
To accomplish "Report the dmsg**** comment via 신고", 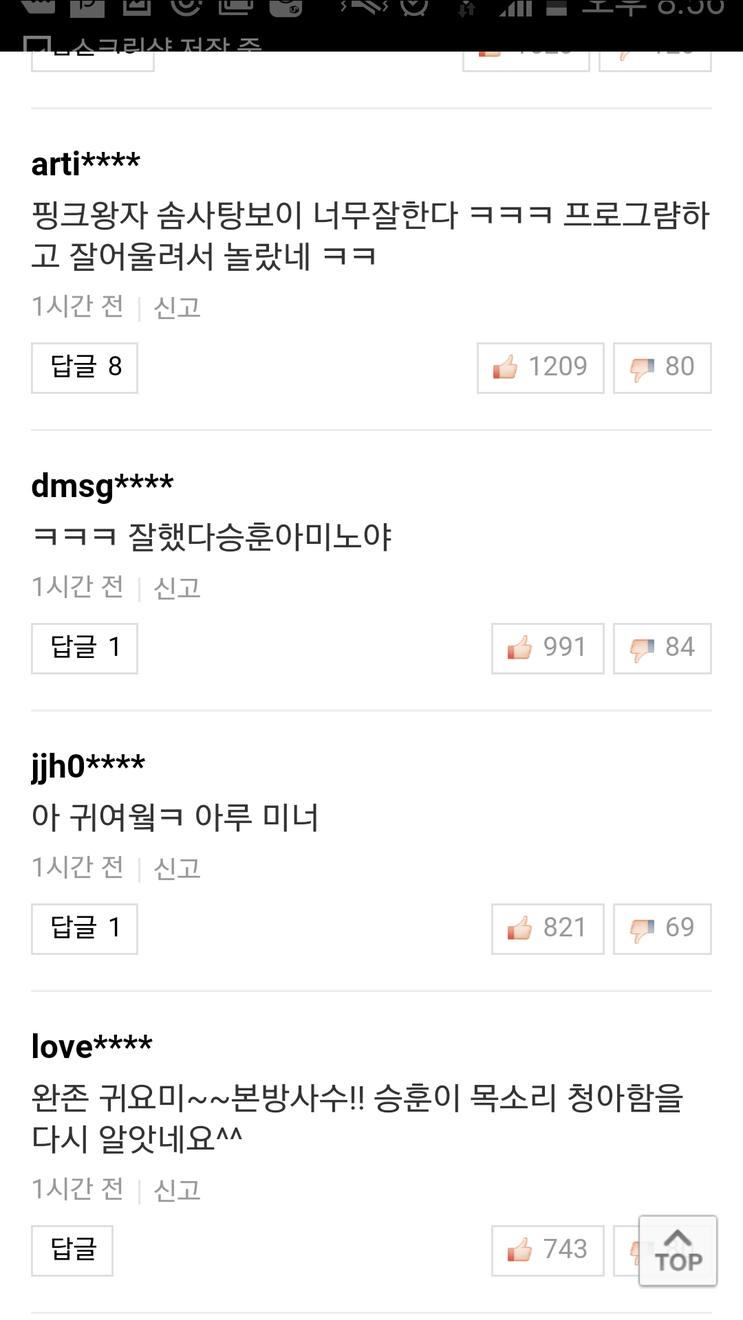I will (177, 587).
